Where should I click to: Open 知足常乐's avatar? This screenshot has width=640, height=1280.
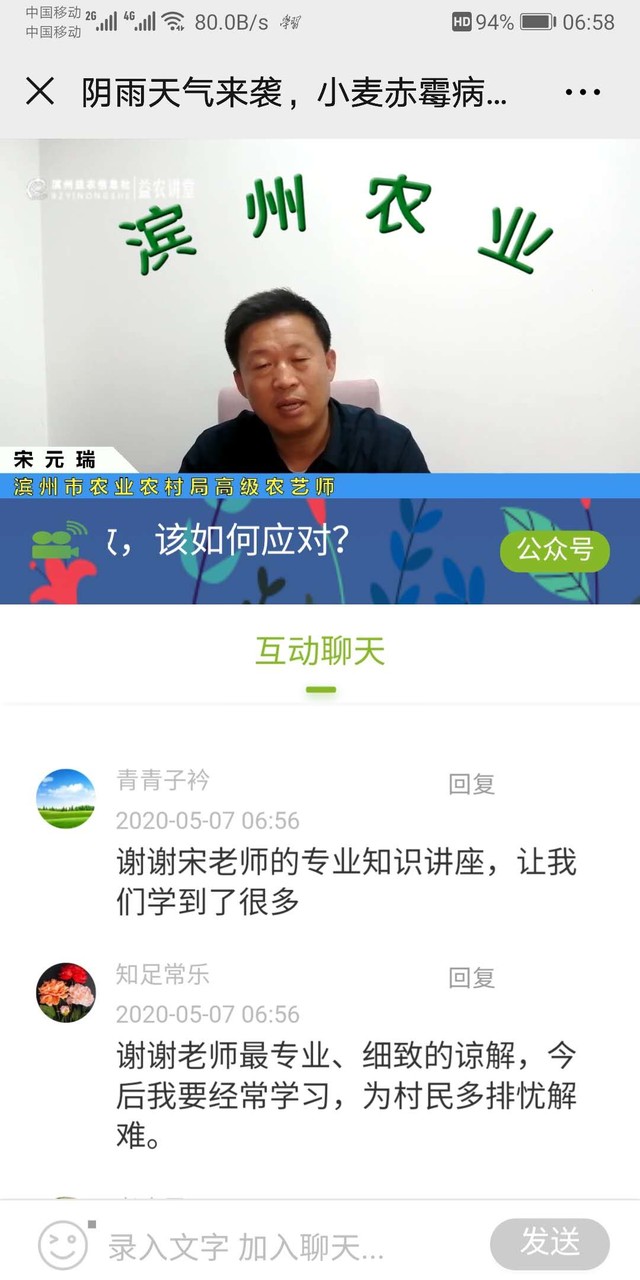point(66,991)
